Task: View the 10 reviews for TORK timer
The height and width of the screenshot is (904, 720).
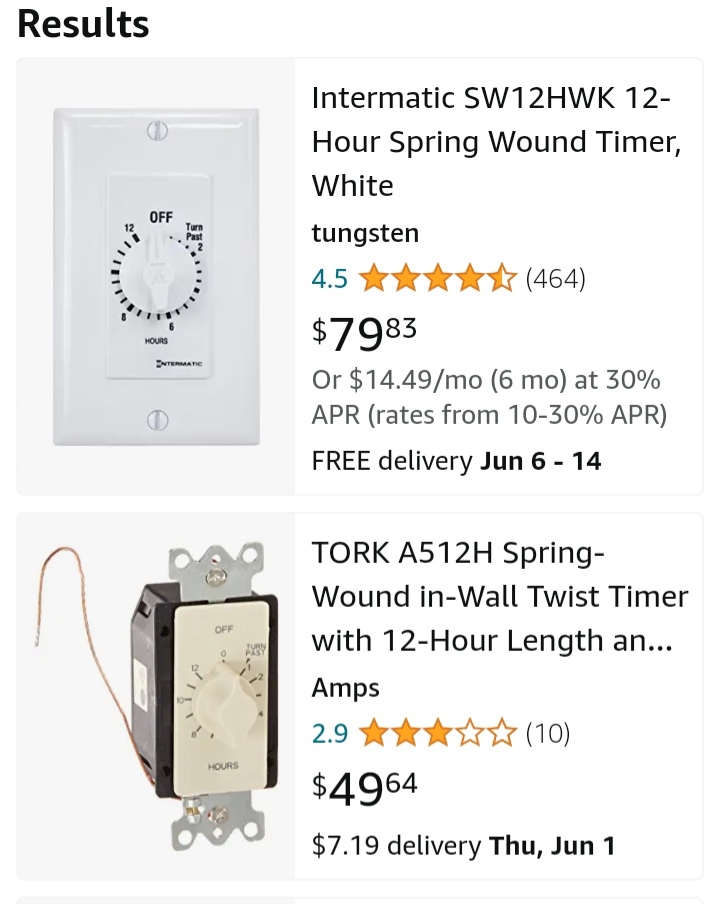Action: pos(547,733)
